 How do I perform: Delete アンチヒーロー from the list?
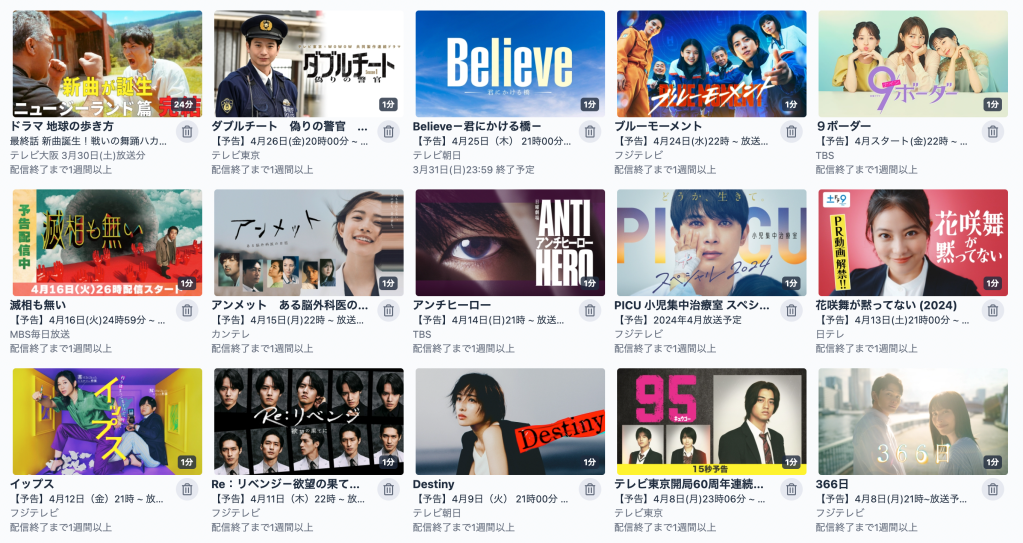pos(590,311)
